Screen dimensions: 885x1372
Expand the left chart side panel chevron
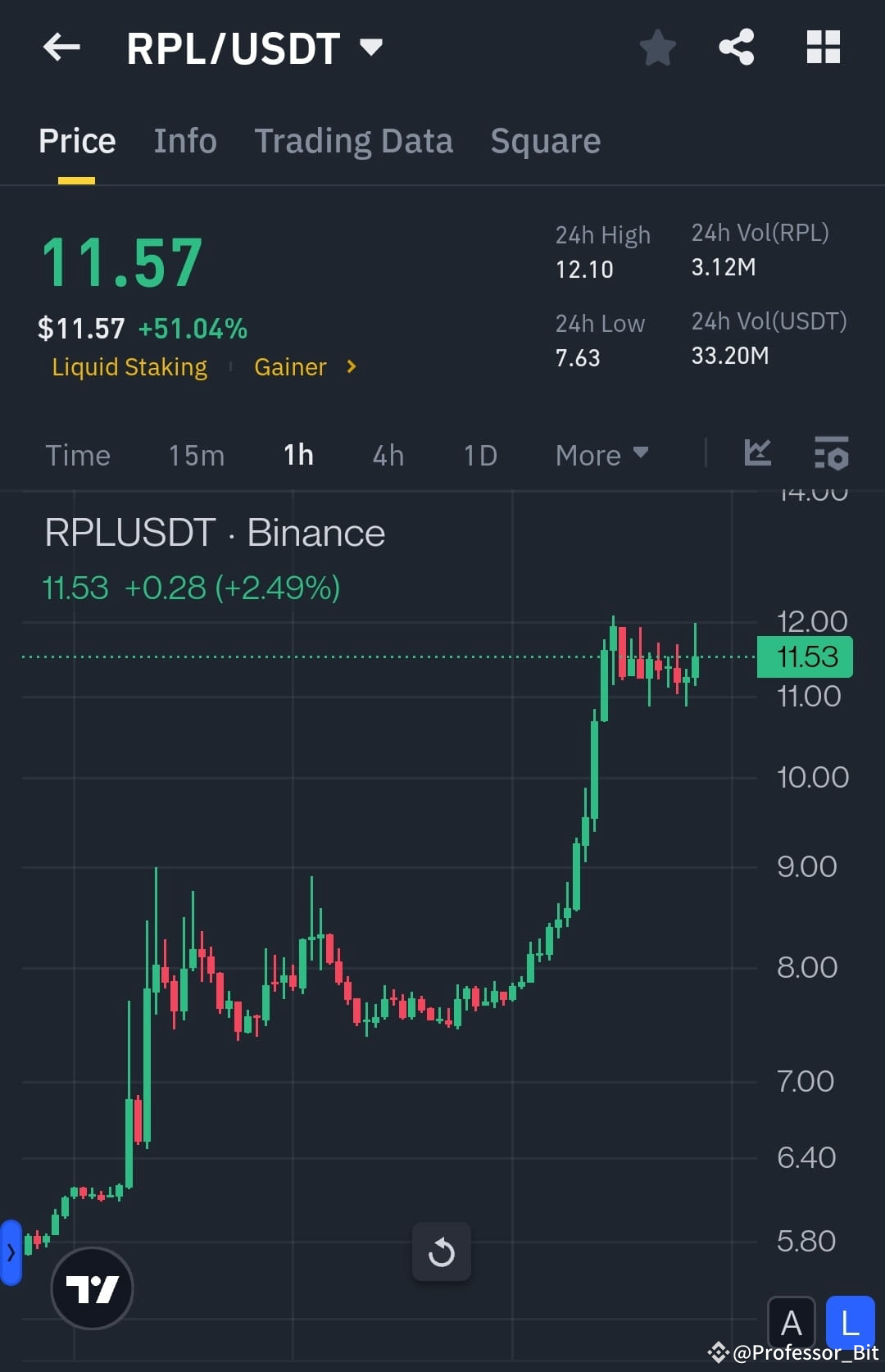(10, 1252)
